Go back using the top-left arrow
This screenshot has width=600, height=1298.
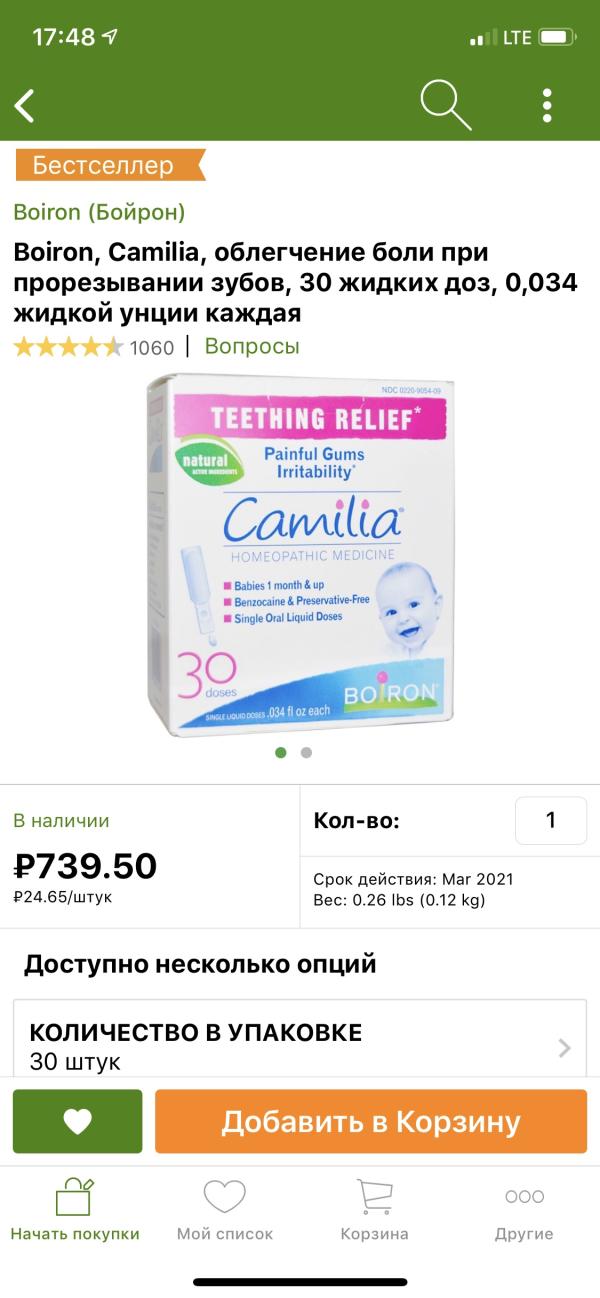point(24,105)
